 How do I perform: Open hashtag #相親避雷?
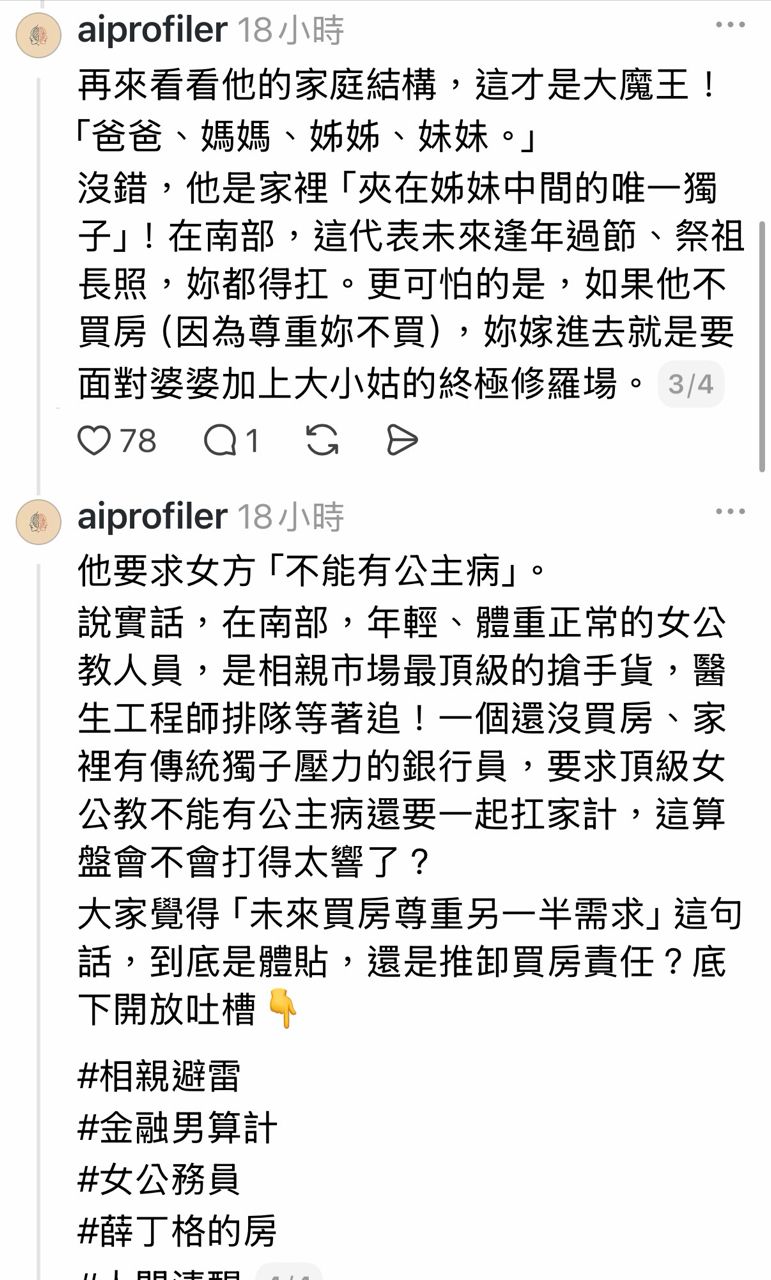point(159,1077)
